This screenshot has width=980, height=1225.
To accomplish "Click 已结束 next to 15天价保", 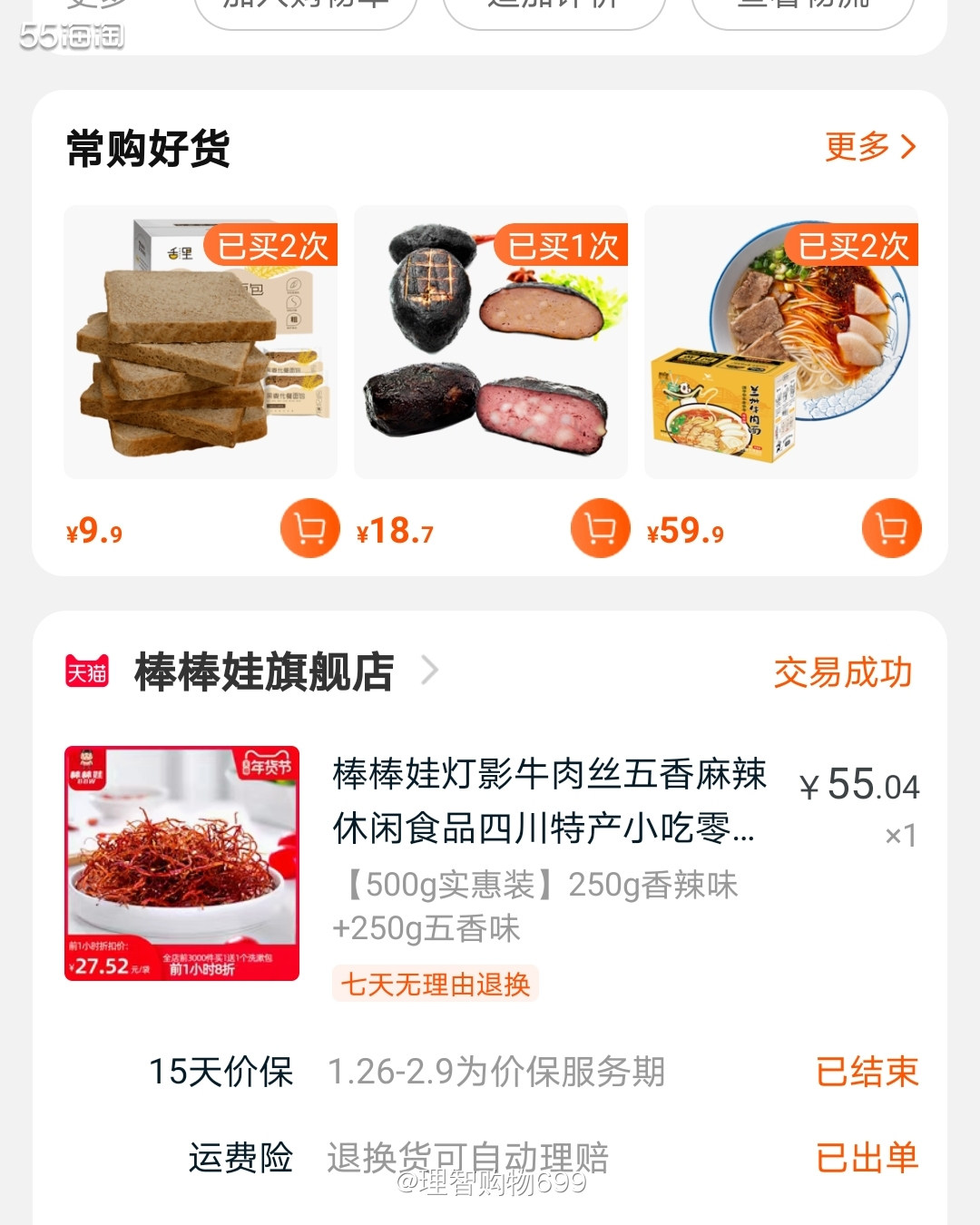I will [867, 1073].
